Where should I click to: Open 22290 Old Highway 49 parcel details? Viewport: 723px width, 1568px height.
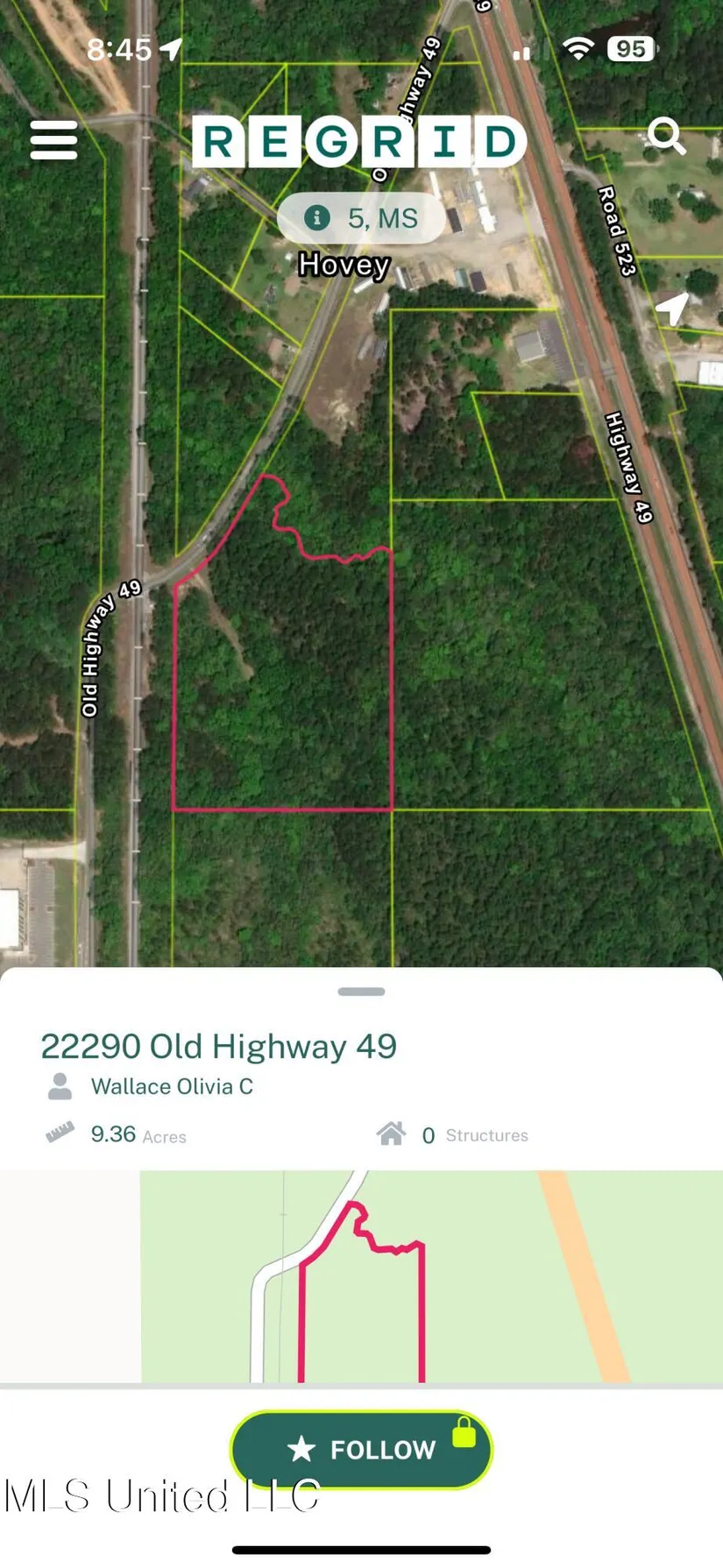219,1046
